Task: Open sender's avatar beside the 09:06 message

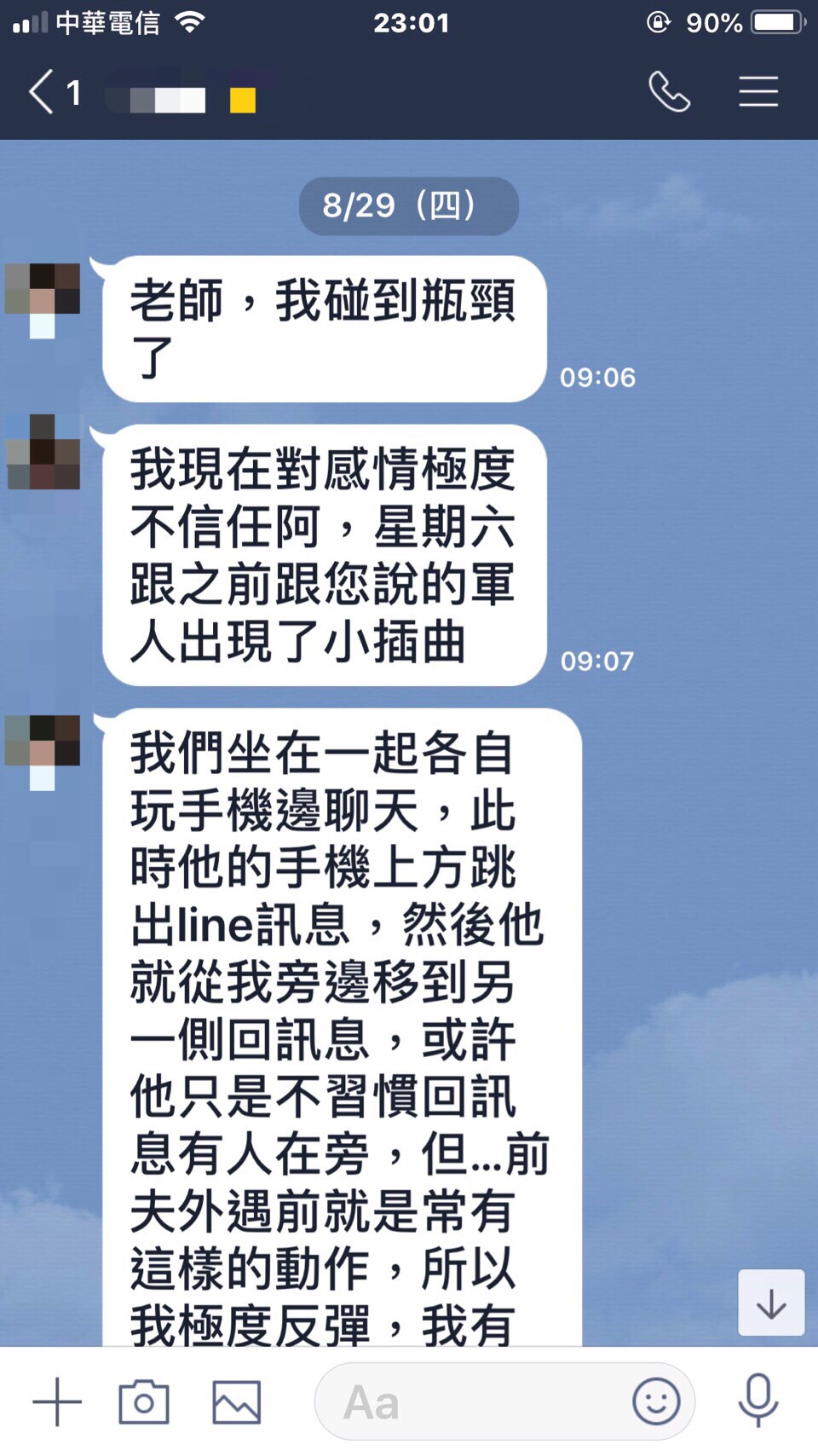Action: point(43,300)
